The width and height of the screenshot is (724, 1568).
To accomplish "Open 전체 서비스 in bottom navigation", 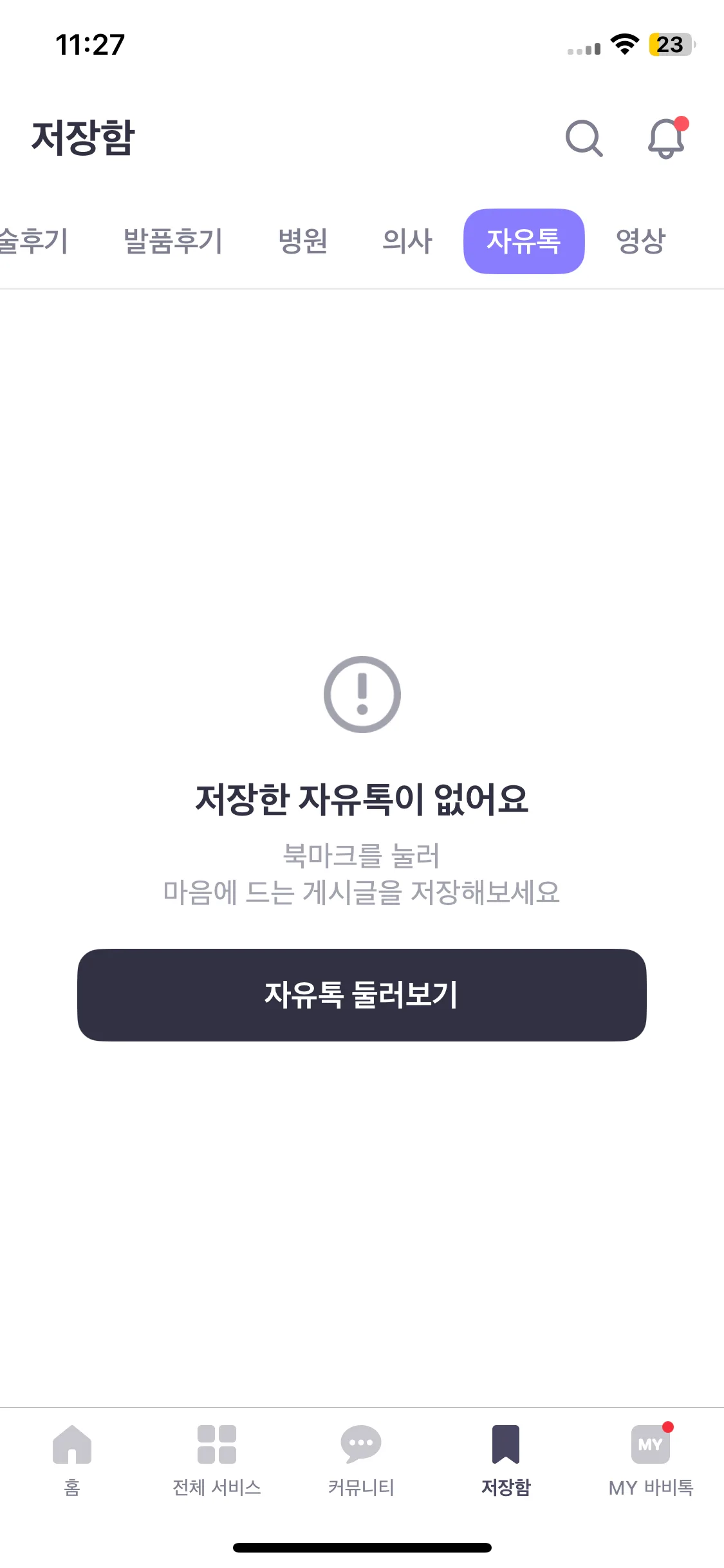I will [217, 1460].
